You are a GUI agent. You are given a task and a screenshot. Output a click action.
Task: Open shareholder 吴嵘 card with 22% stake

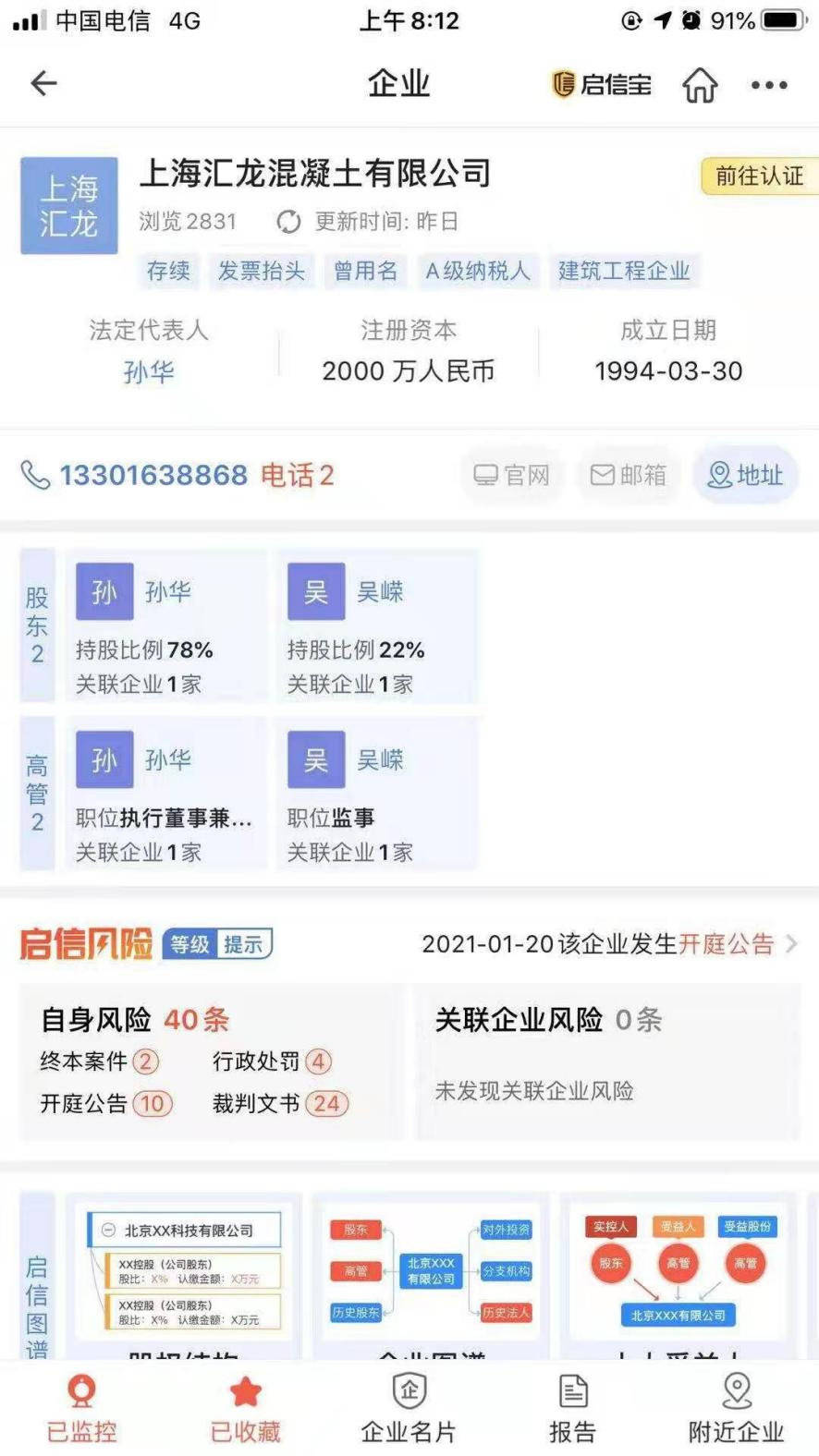pyautogui.click(x=376, y=625)
